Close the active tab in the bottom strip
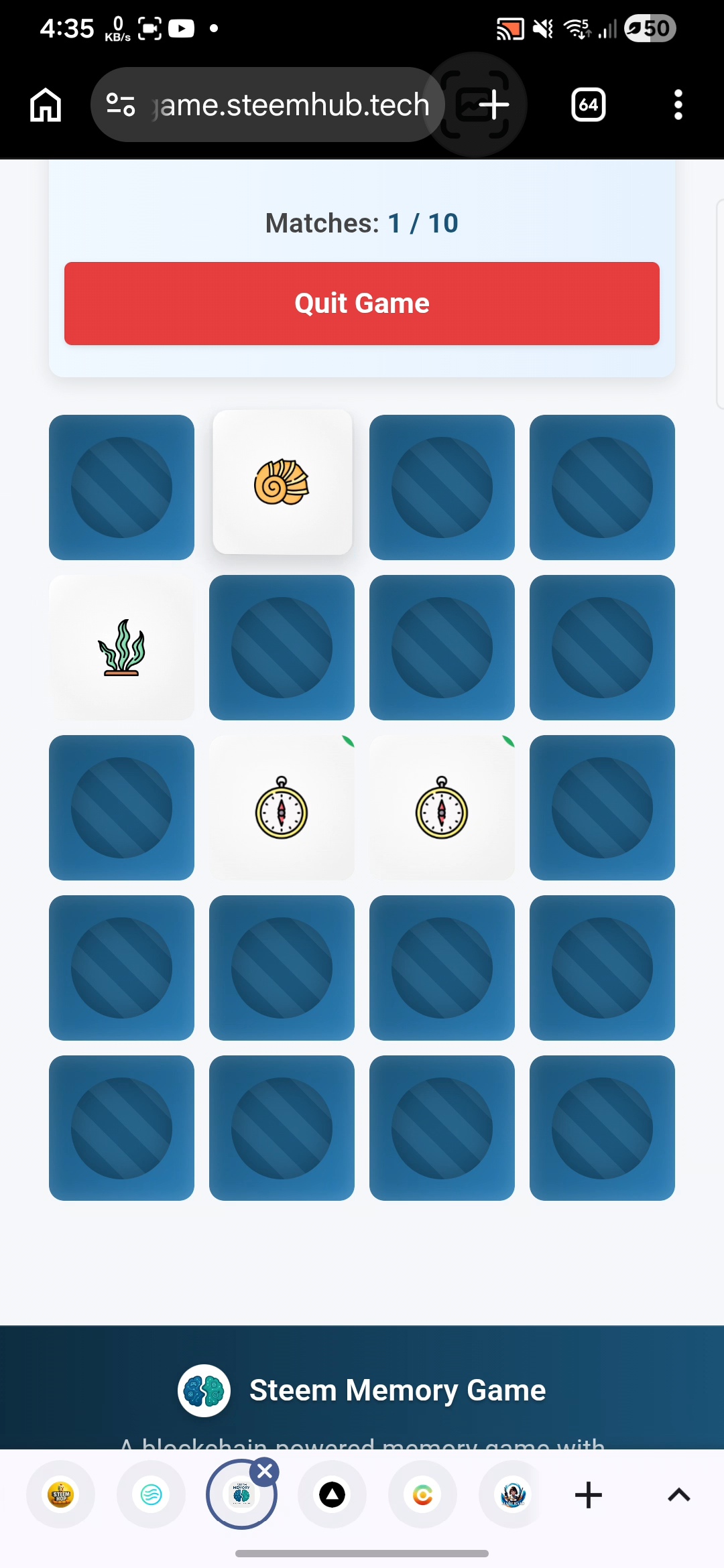Screen dimensions: 724x1568 265,1472
